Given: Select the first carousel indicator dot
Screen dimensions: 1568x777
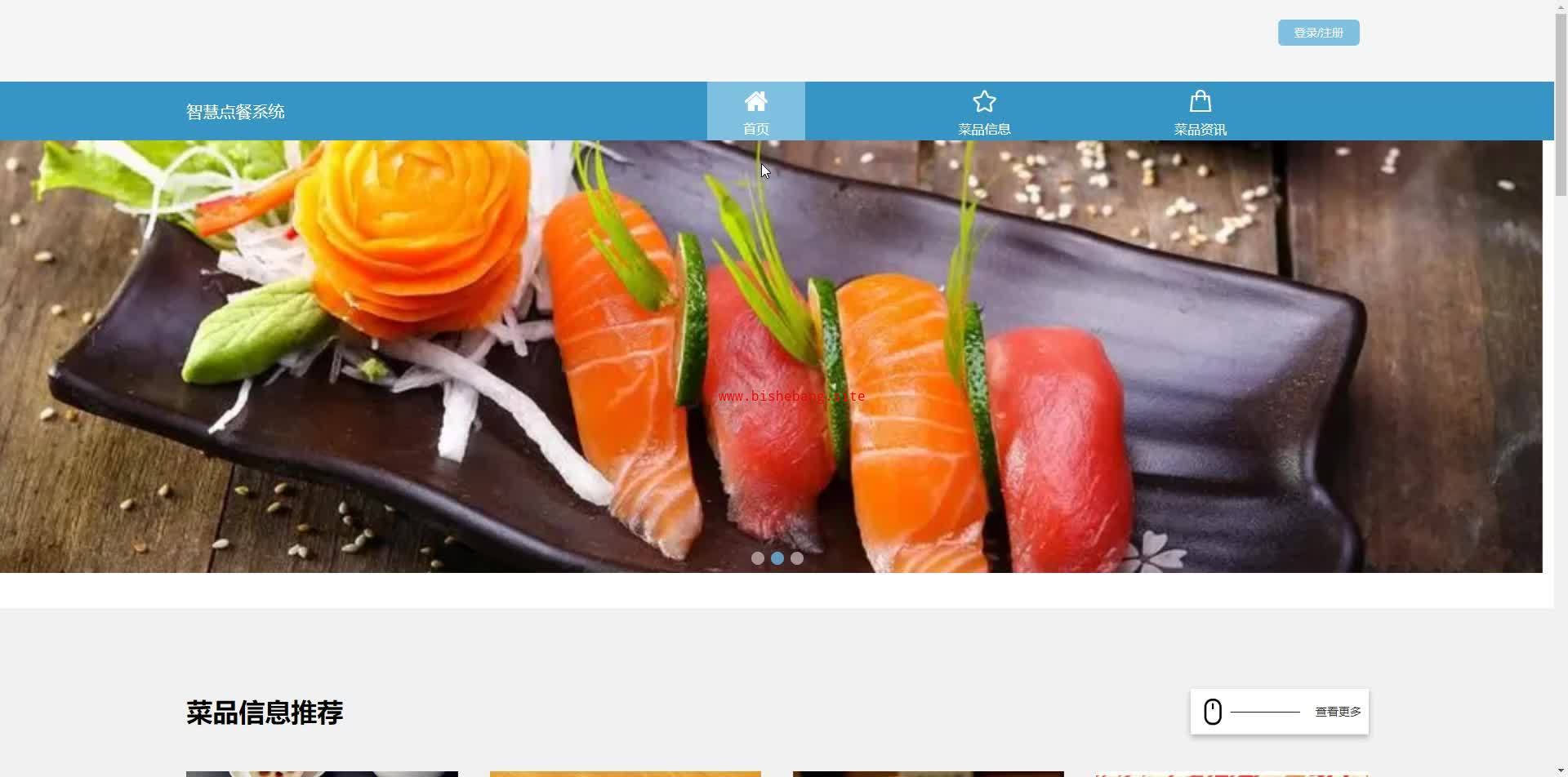Looking at the screenshot, I should 758,558.
